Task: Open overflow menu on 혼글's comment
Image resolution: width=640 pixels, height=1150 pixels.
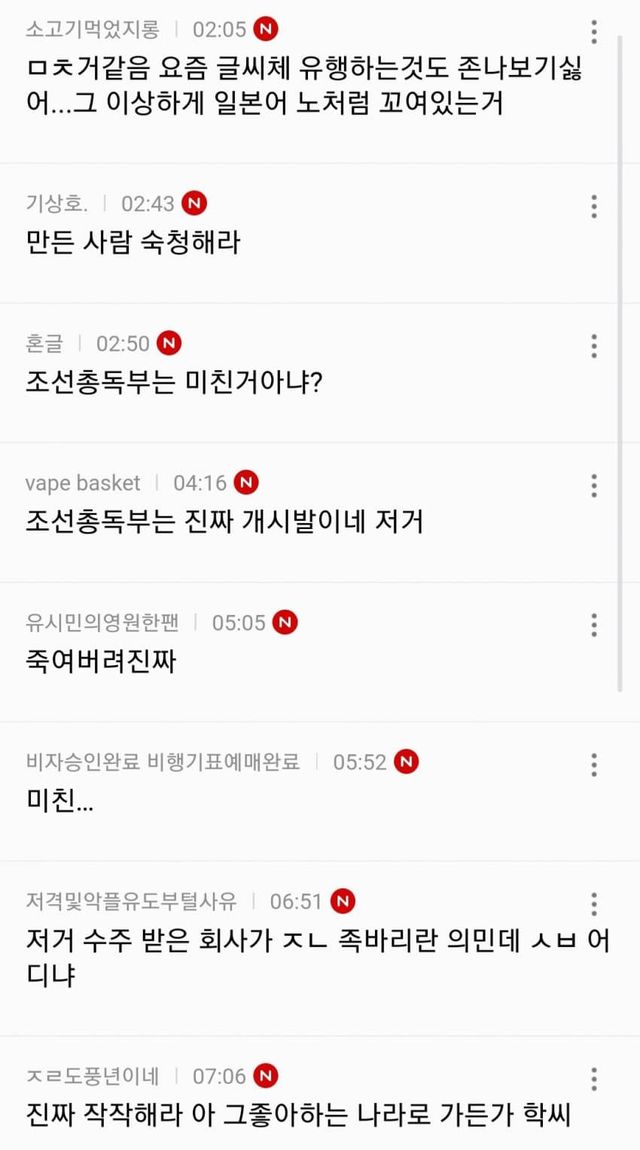Action: 594,346
